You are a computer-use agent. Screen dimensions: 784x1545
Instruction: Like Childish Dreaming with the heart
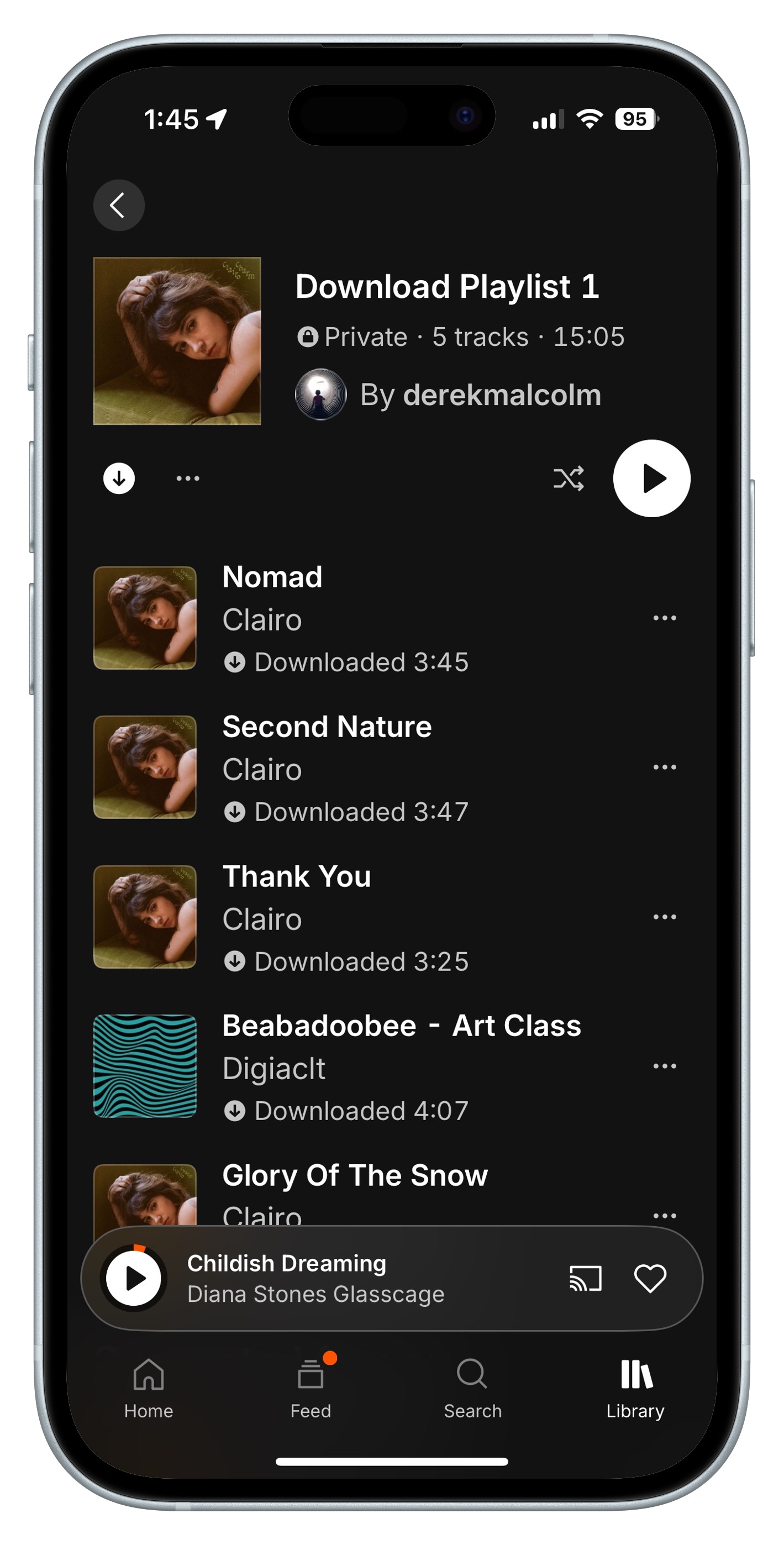coord(650,1279)
